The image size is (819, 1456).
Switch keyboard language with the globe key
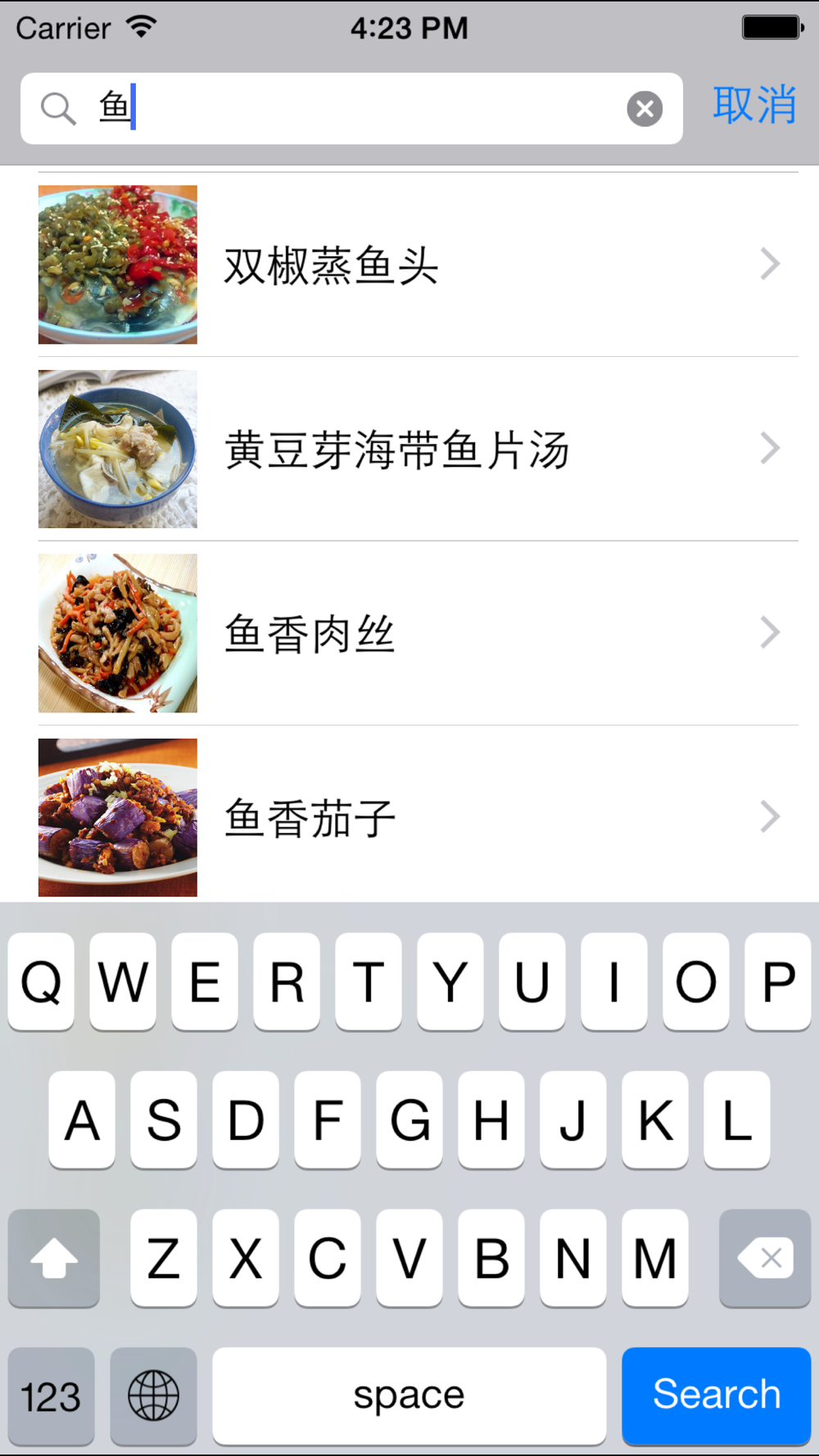[x=153, y=1395]
